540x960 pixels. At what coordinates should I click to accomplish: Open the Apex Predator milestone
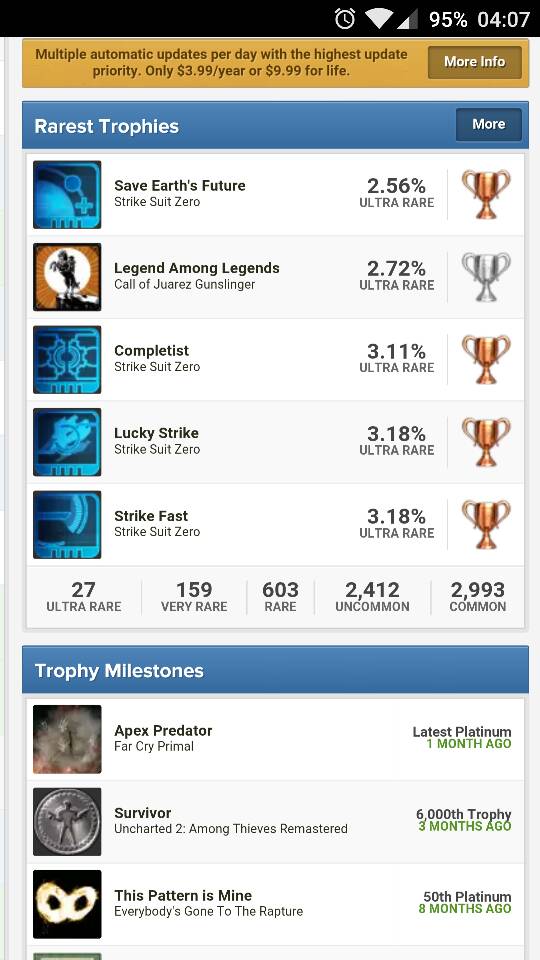tap(276, 739)
